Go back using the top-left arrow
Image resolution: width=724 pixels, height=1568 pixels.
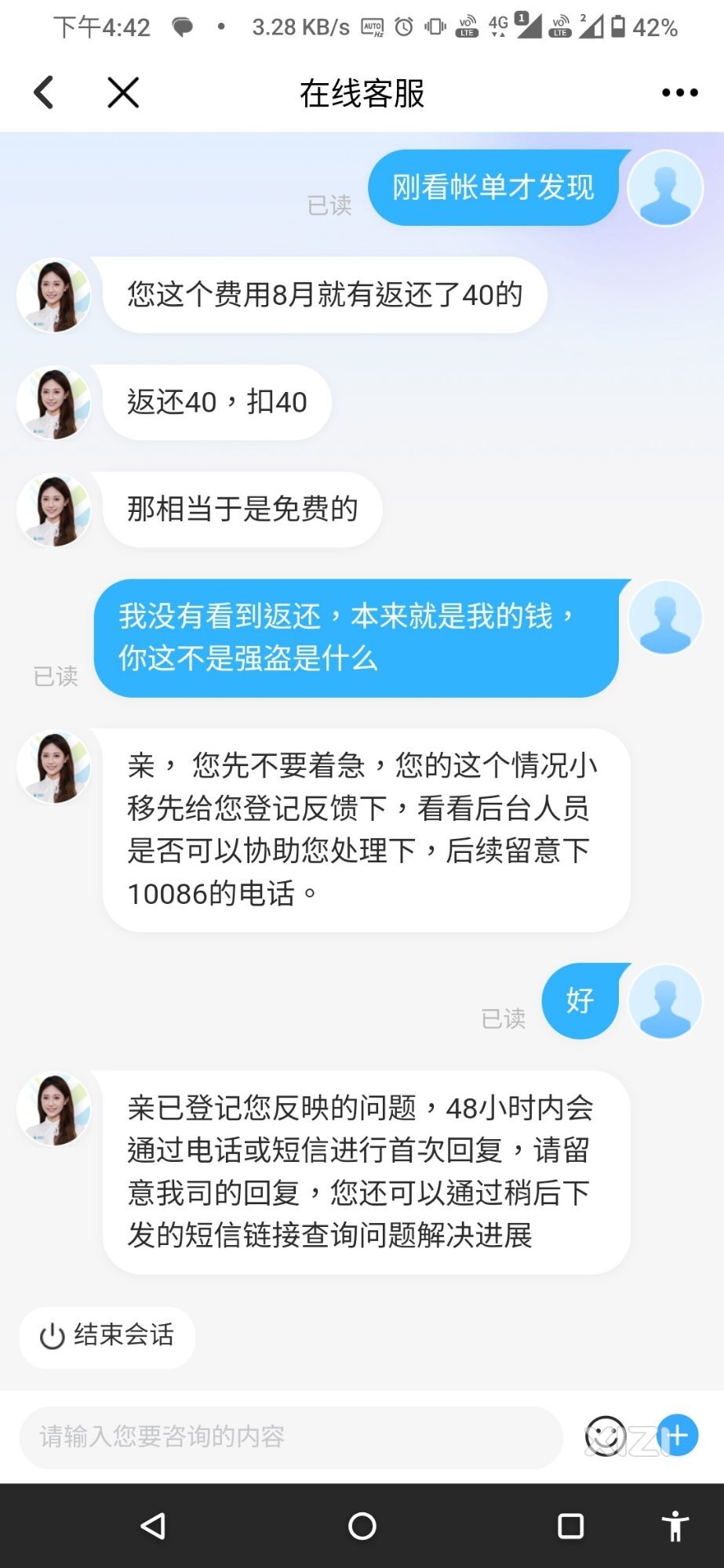click(45, 93)
